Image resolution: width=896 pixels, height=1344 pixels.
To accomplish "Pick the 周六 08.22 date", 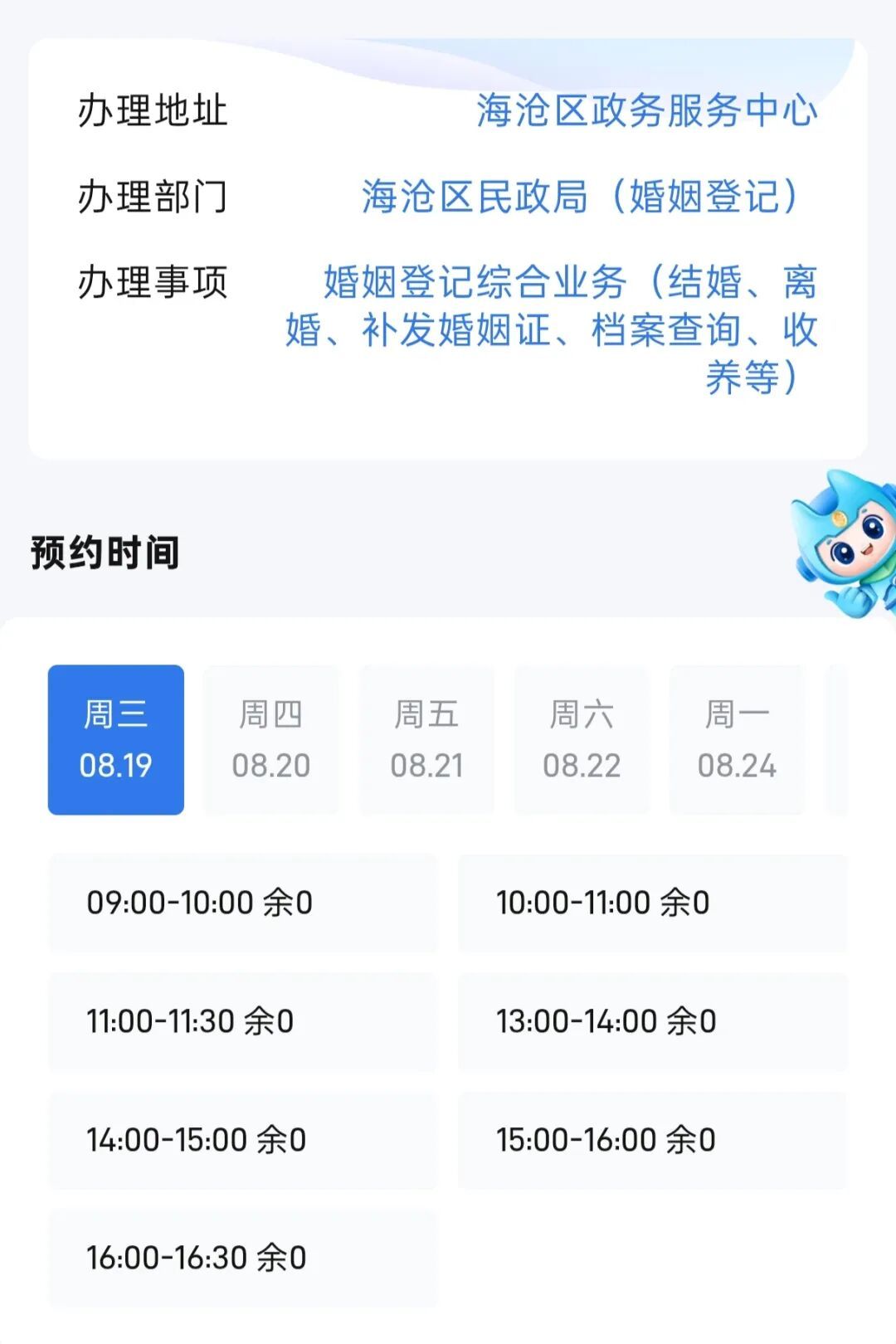I will click(x=582, y=739).
